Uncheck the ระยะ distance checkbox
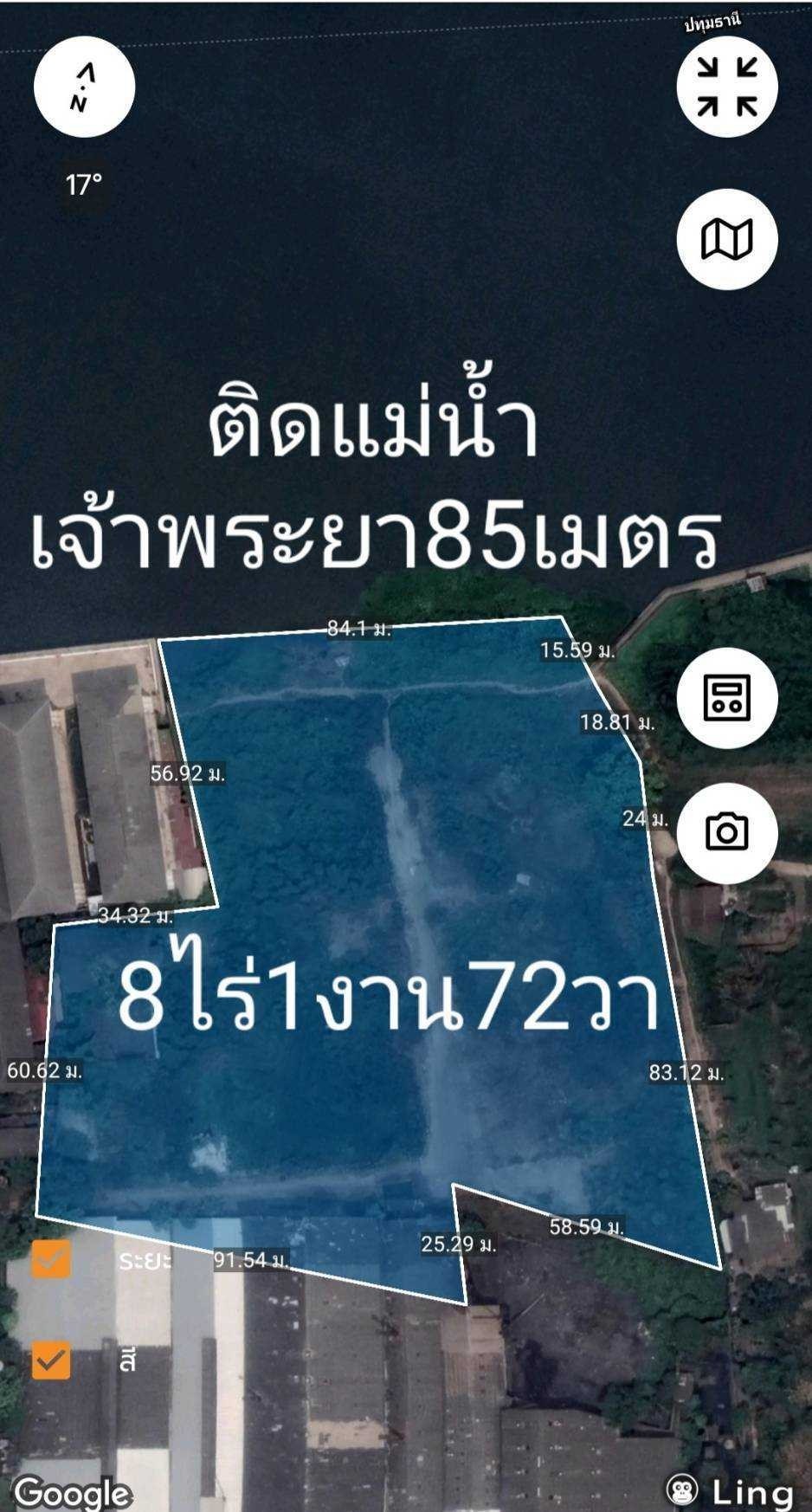Screen dimensions: 812x1512 coord(51,1258)
